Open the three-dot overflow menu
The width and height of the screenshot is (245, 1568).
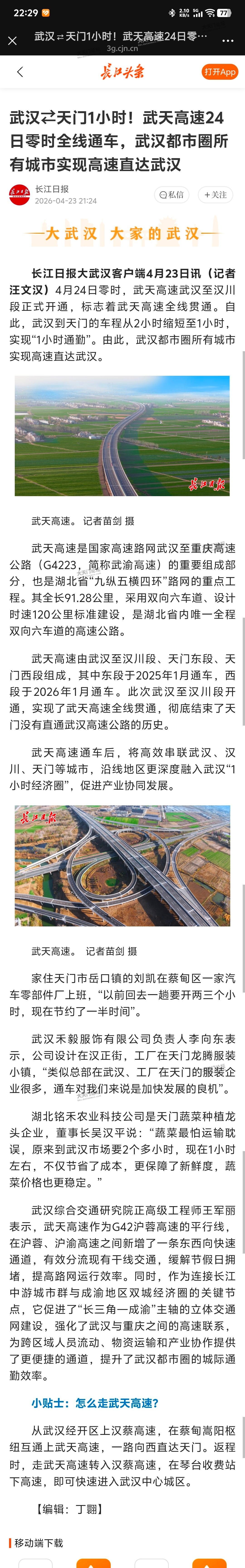coord(228,41)
